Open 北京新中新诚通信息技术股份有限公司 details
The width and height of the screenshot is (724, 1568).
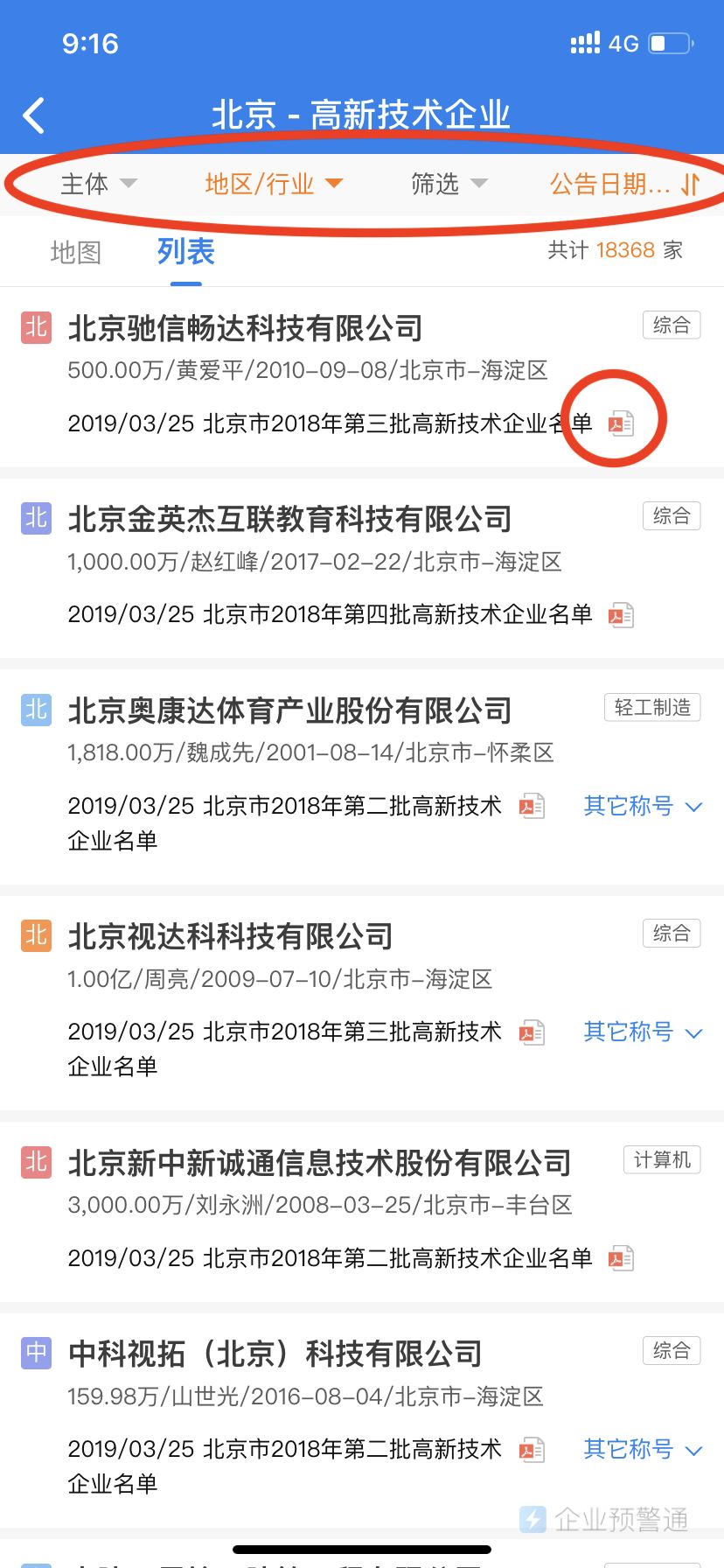pyautogui.click(x=319, y=1164)
